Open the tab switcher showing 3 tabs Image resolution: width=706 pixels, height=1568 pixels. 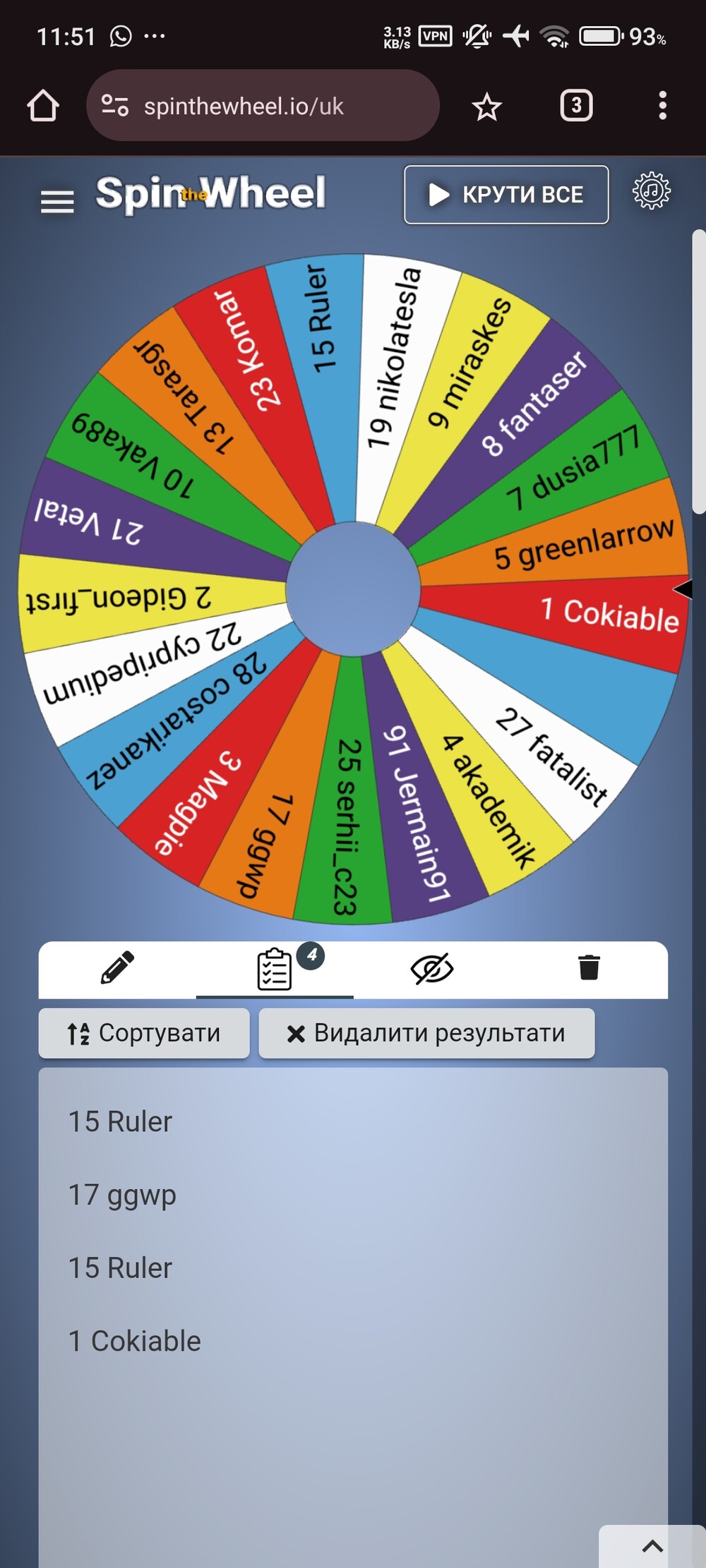tap(576, 106)
